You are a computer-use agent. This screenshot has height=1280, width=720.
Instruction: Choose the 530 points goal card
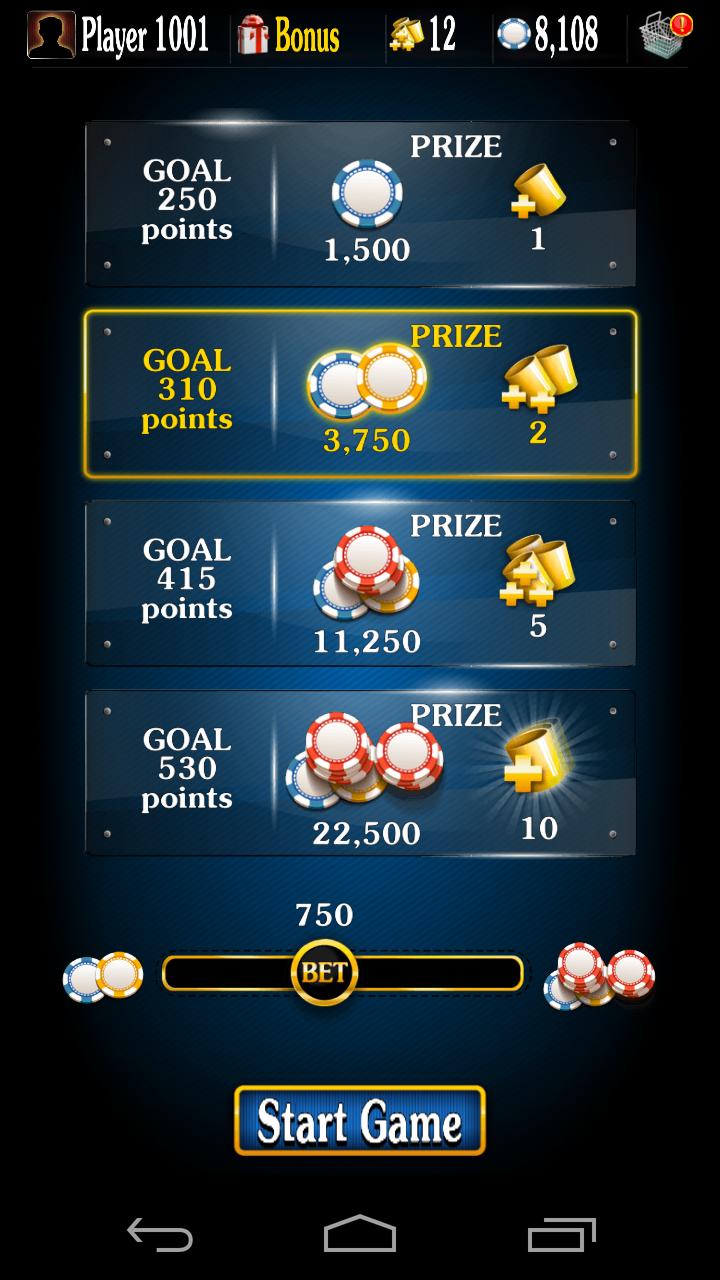[360, 772]
